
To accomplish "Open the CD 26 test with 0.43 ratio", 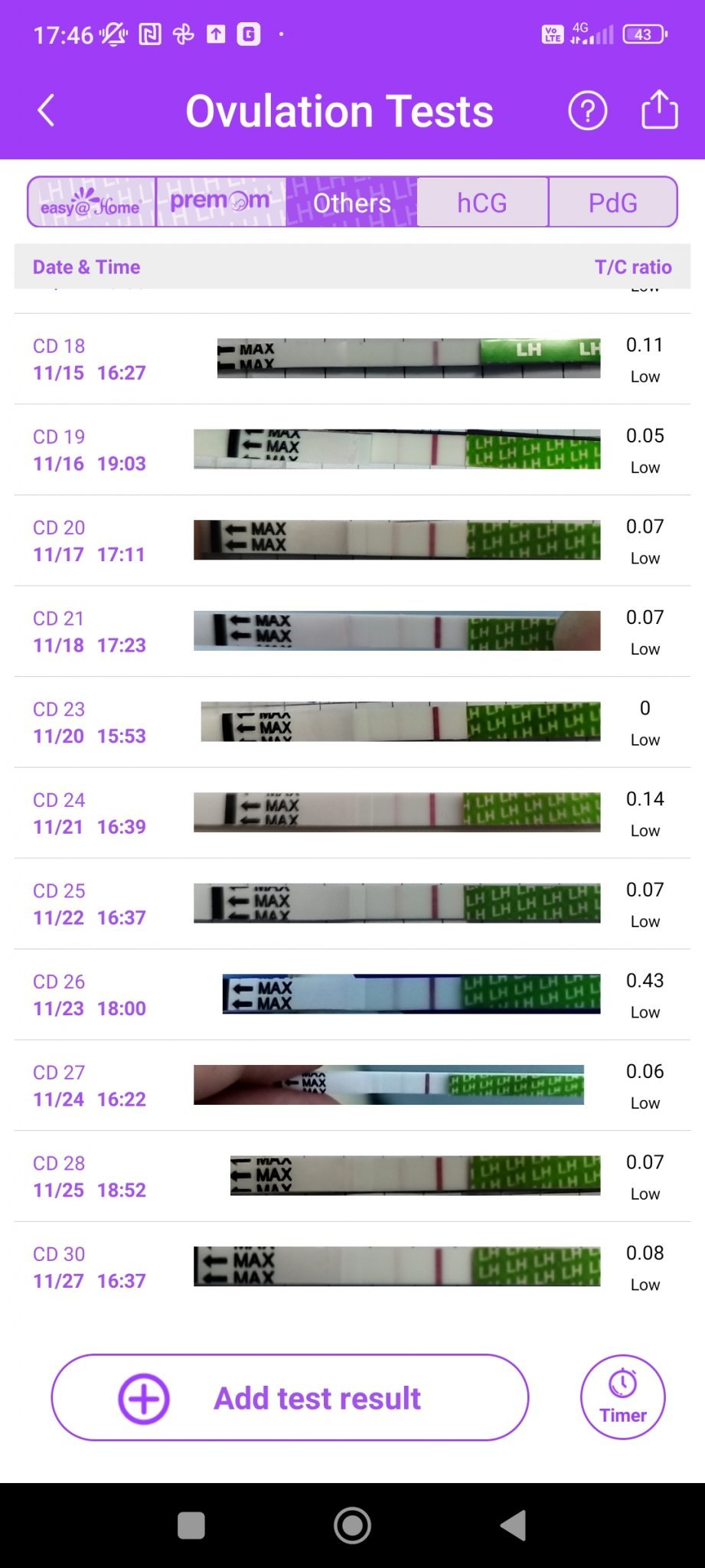I will (x=352, y=995).
